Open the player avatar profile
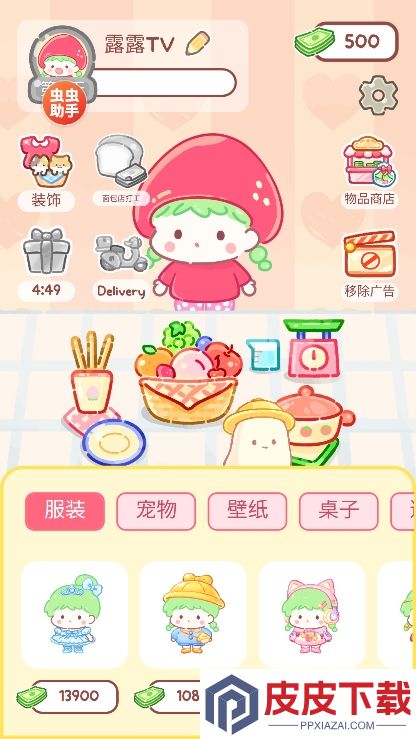The image size is (416, 739). [x=61, y=59]
